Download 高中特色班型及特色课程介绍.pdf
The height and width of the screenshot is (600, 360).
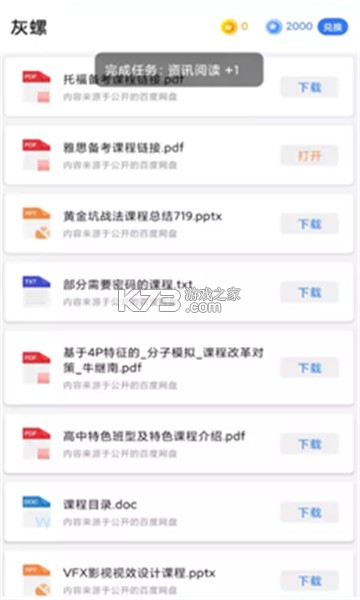click(310, 444)
